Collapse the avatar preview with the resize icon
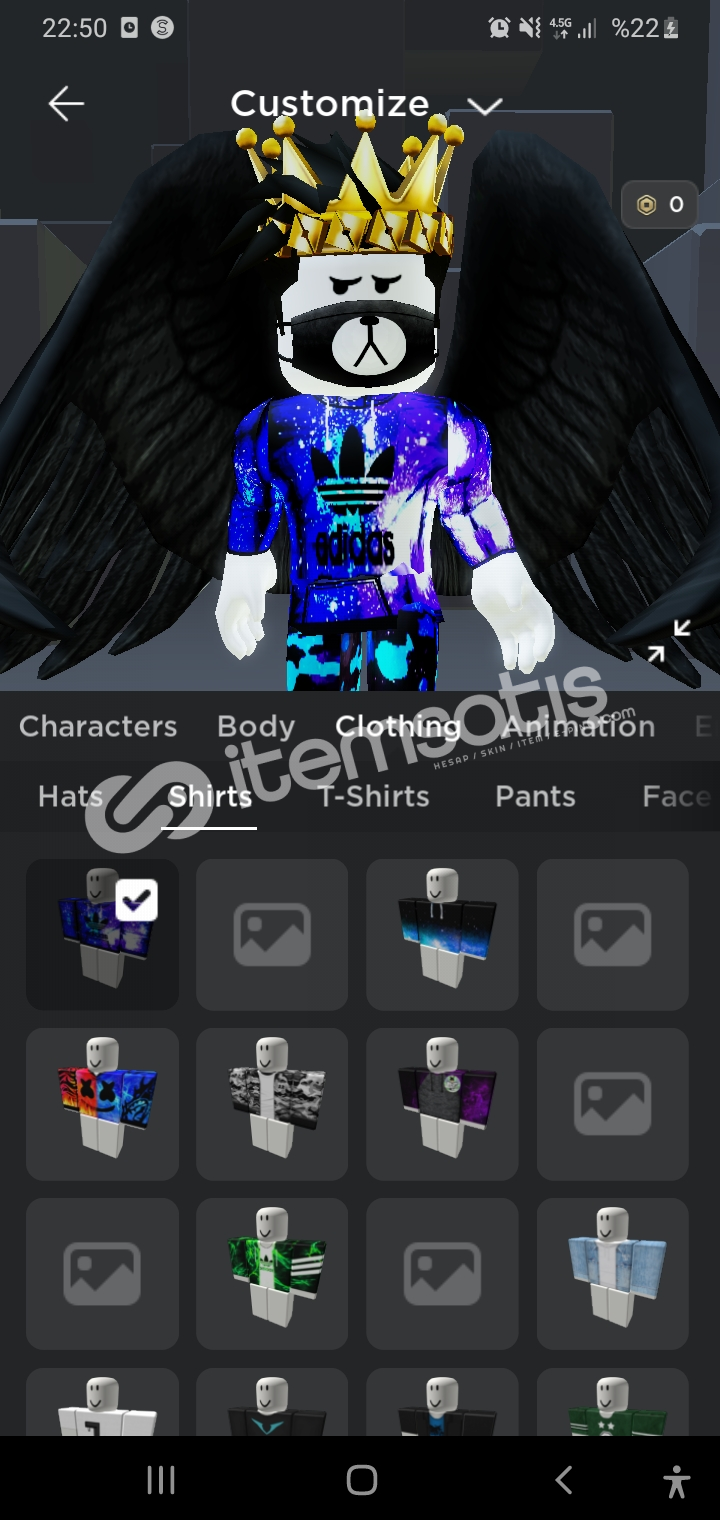The image size is (720, 1520). (668, 641)
